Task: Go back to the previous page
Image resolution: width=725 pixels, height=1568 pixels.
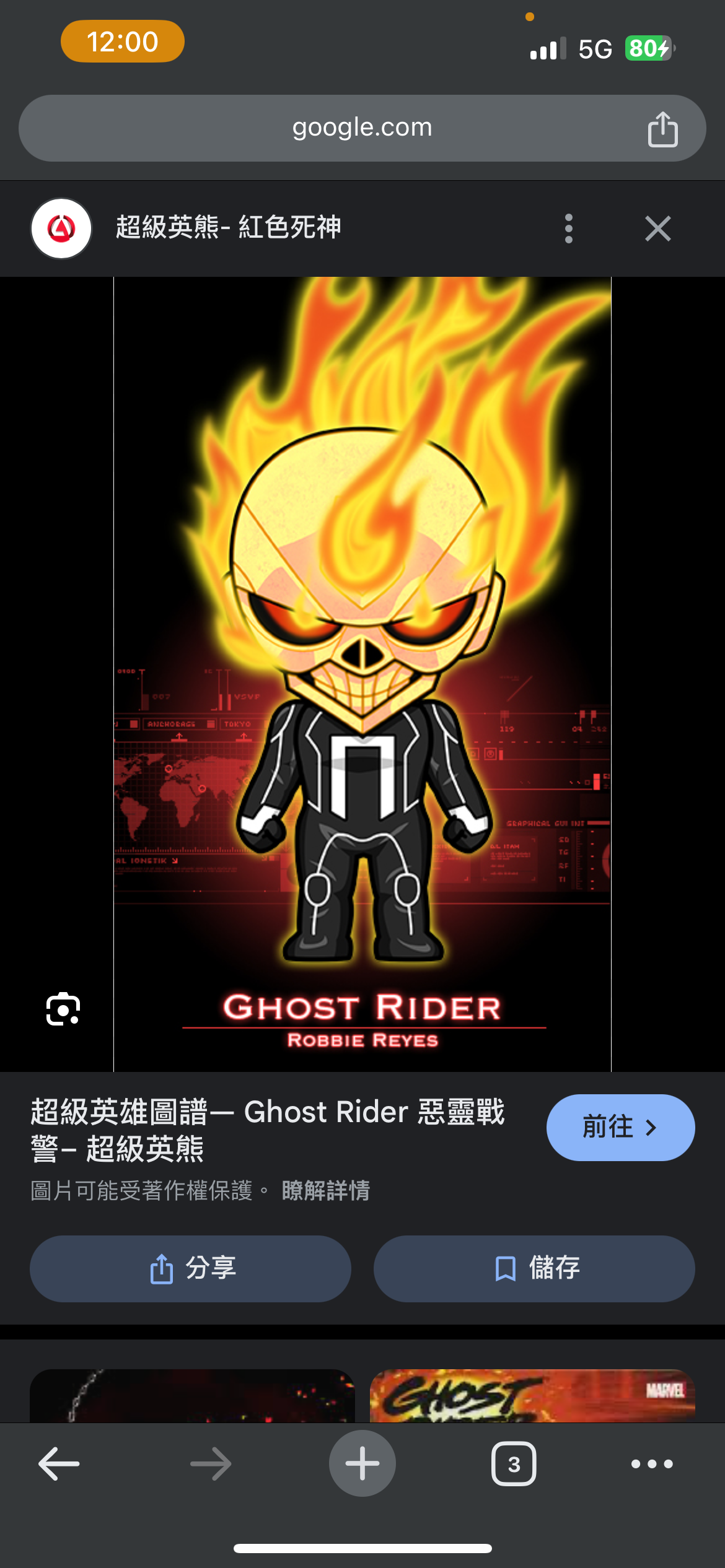Action: pyautogui.click(x=59, y=1464)
